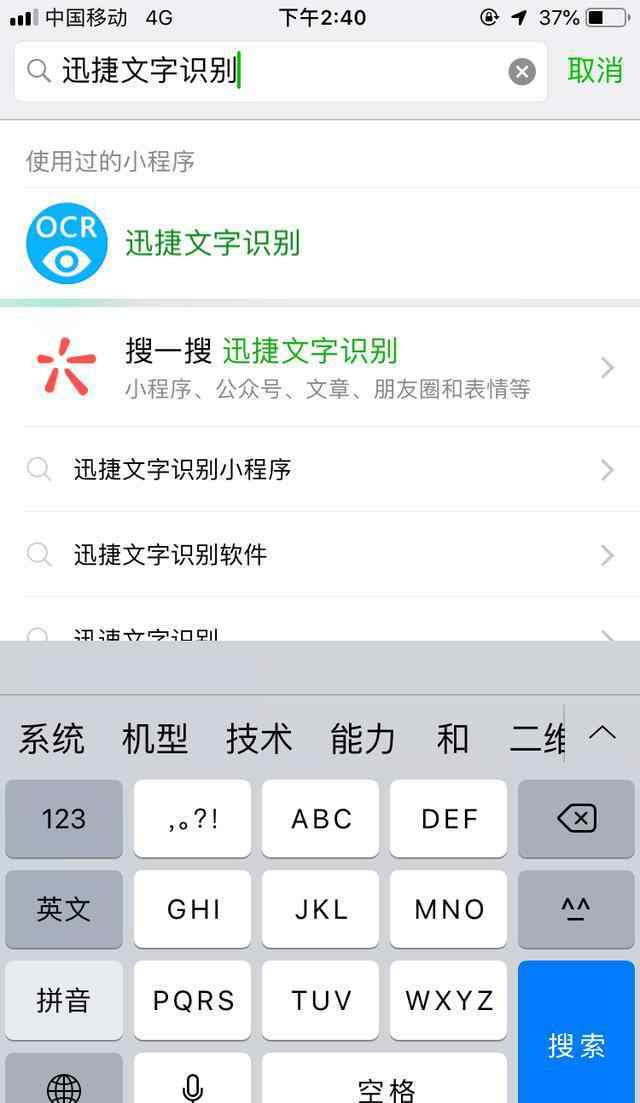The width and height of the screenshot is (640, 1103).
Task: Open the 迅捷文字识别 OCR mini program
Action: pyautogui.click(x=212, y=243)
